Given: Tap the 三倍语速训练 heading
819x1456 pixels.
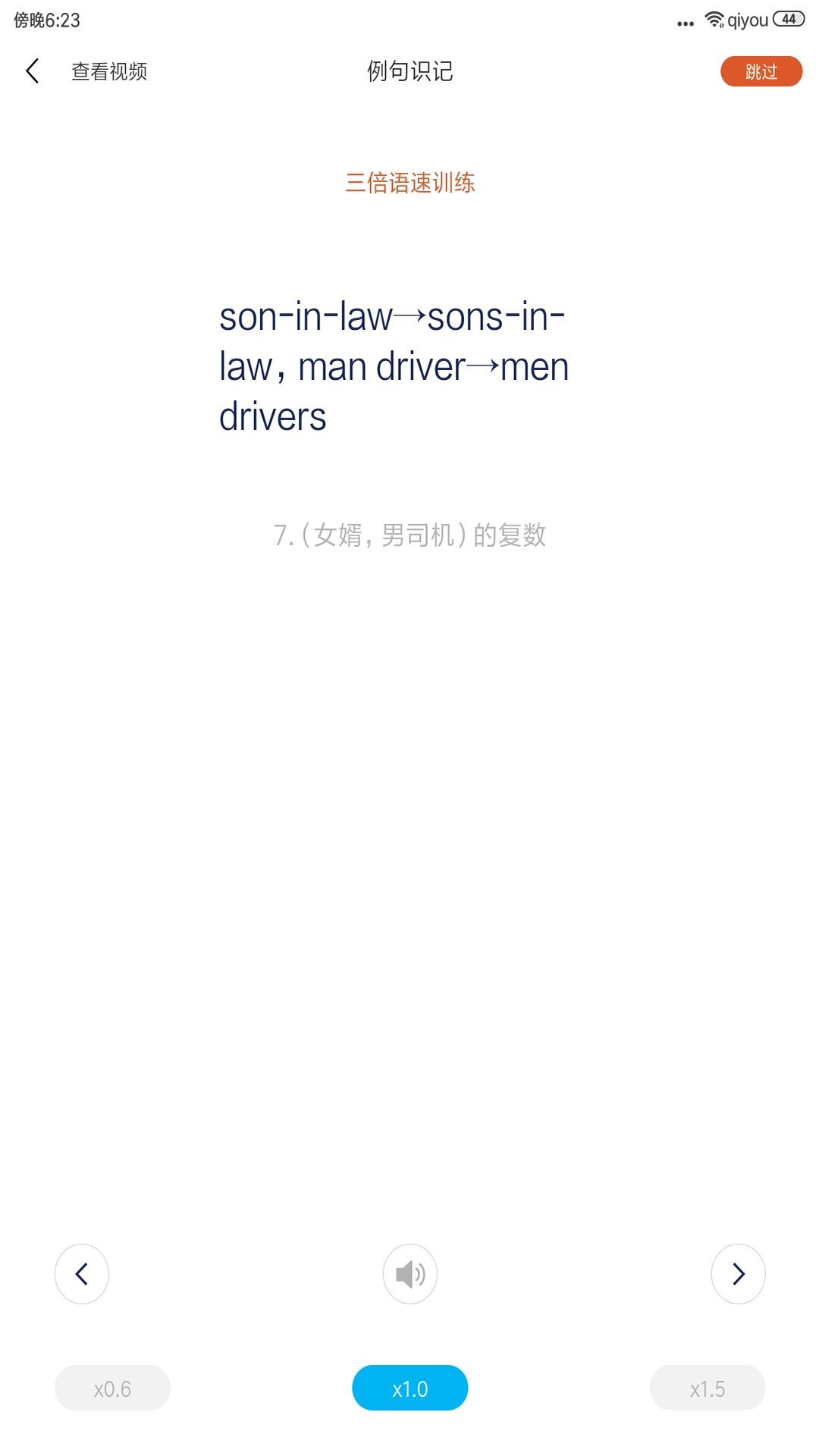Looking at the screenshot, I should pyautogui.click(x=409, y=183).
